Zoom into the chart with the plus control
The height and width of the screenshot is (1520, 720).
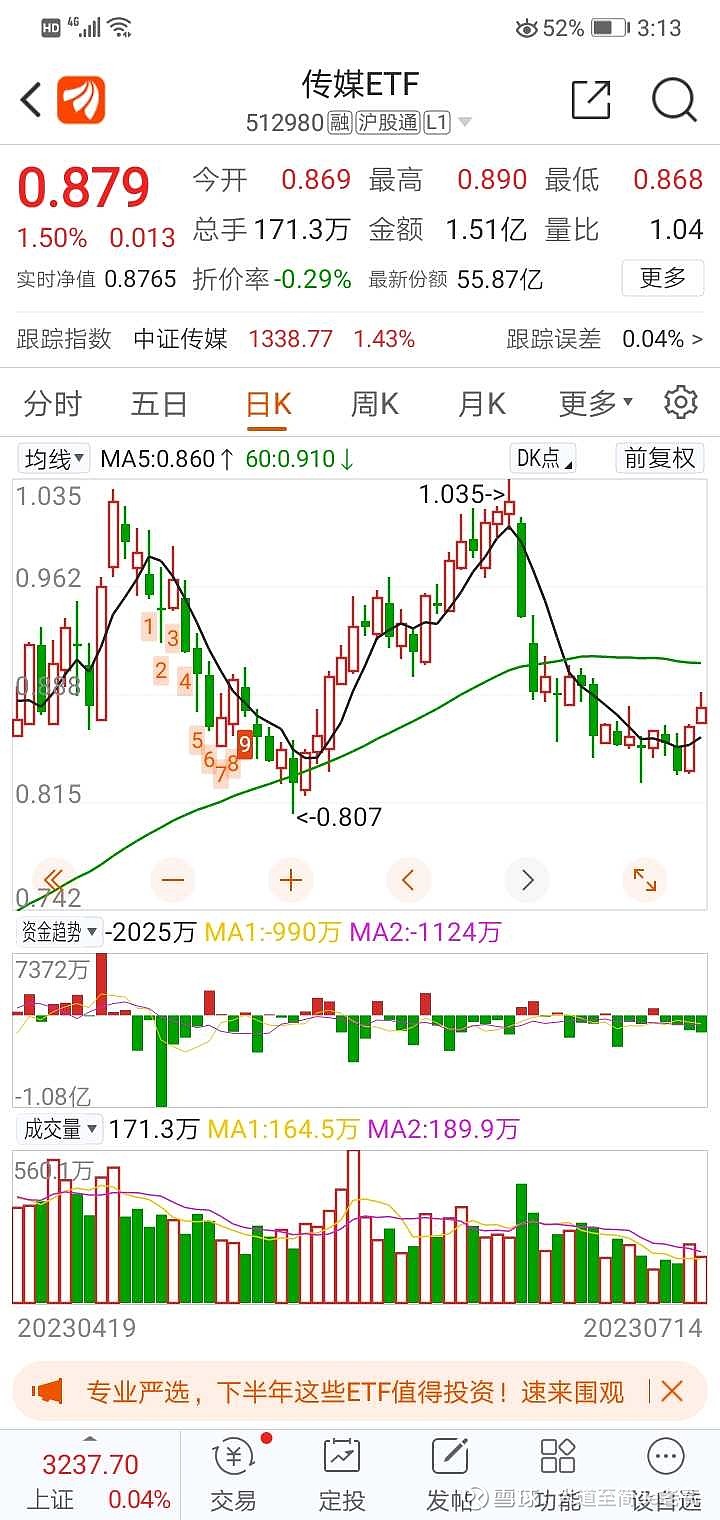click(x=290, y=879)
